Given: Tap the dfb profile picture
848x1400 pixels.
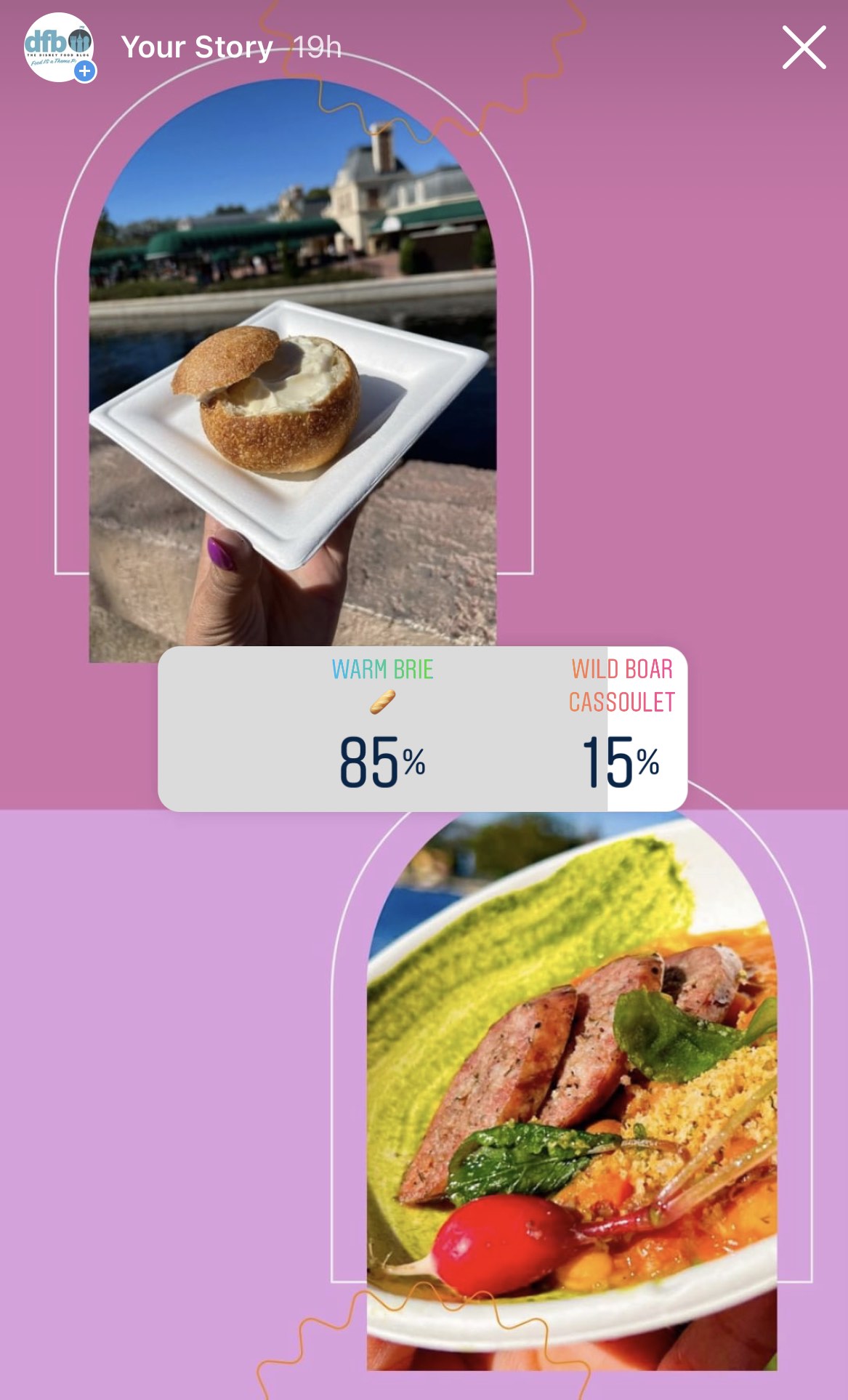Looking at the screenshot, I should click(x=58, y=47).
